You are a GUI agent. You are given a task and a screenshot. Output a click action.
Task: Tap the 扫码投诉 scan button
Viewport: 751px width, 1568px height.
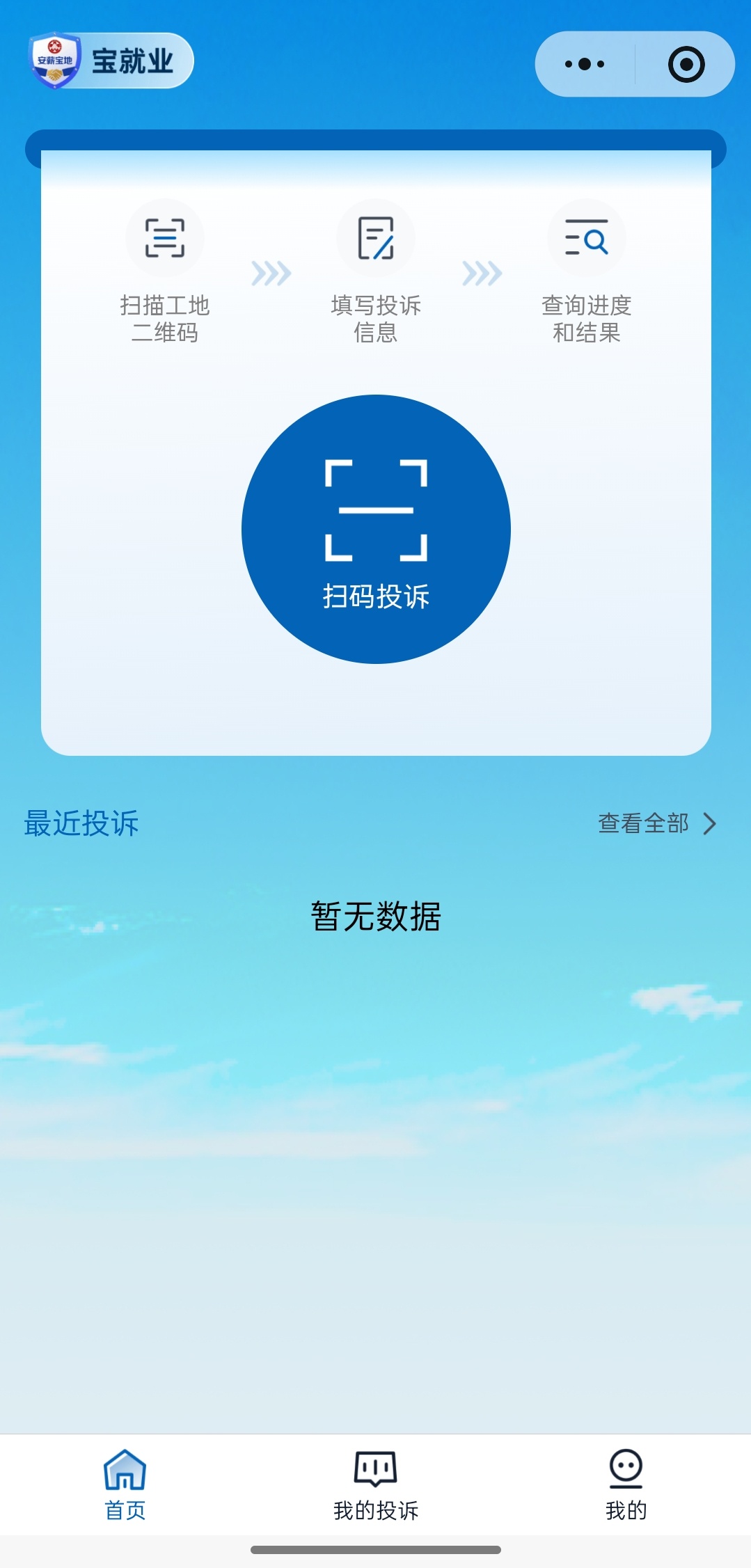click(x=376, y=529)
